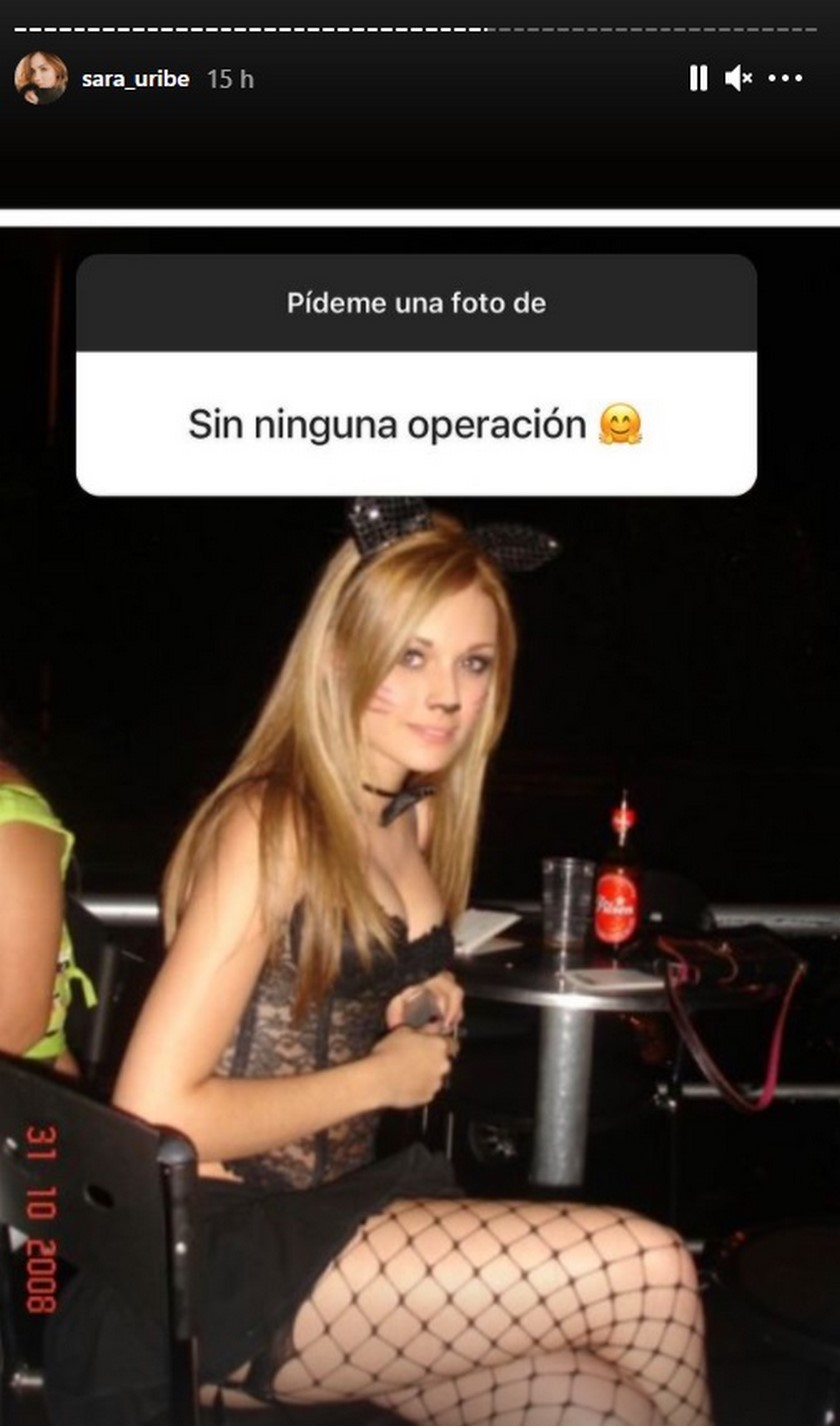Image resolution: width=840 pixels, height=1426 pixels.
Task: Pause the story playback
Action: 698,78
